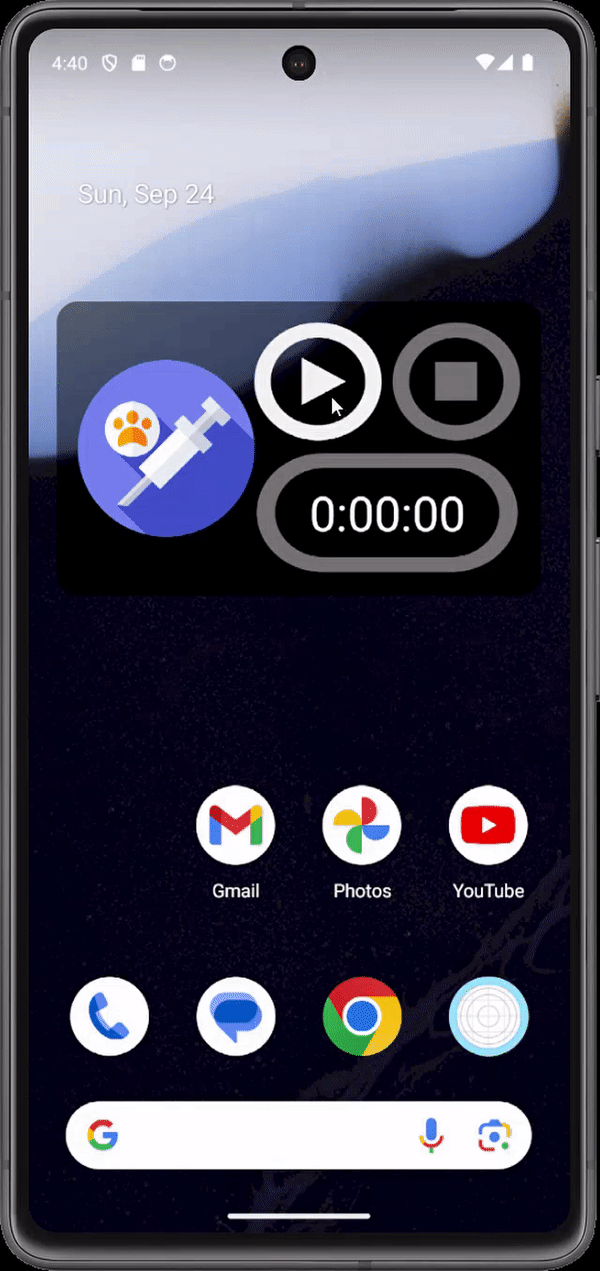This screenshot has height=1271, width=600.
Task: Launch the Messages app
Action: coord(236,1016)
